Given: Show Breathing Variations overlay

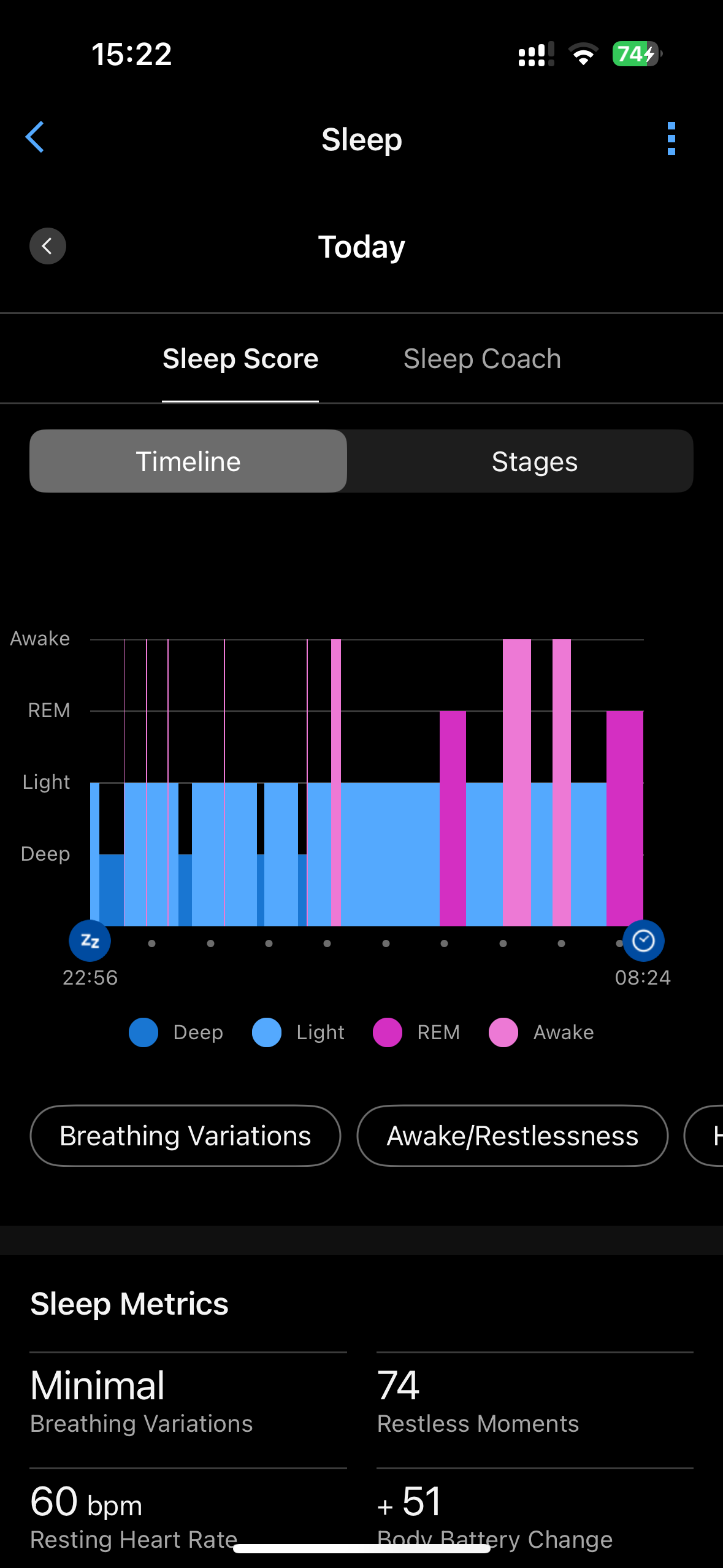Looking at the screenshot, I should point(185,1136).
